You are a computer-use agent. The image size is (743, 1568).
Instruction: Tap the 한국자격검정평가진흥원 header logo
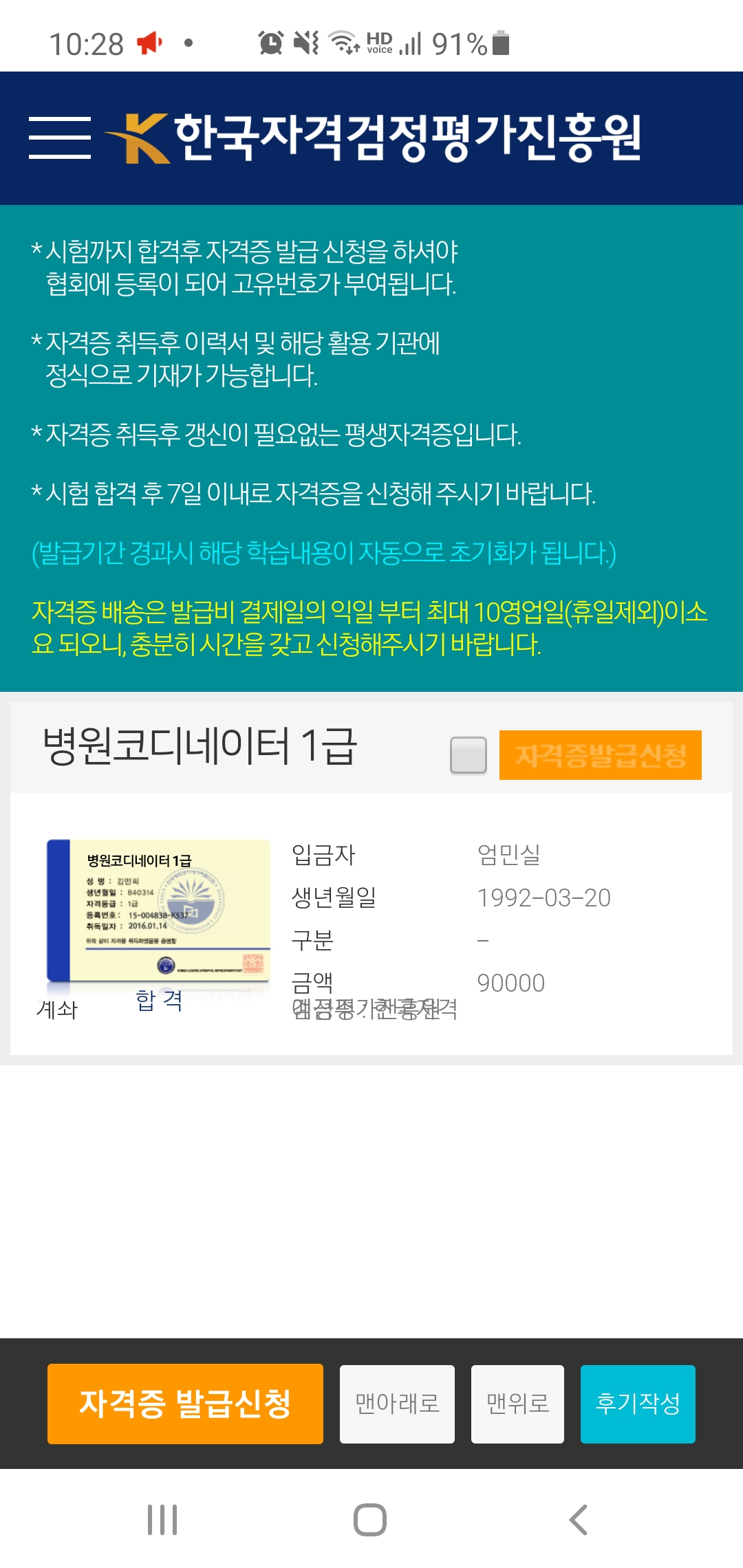(x=373, y=138)
